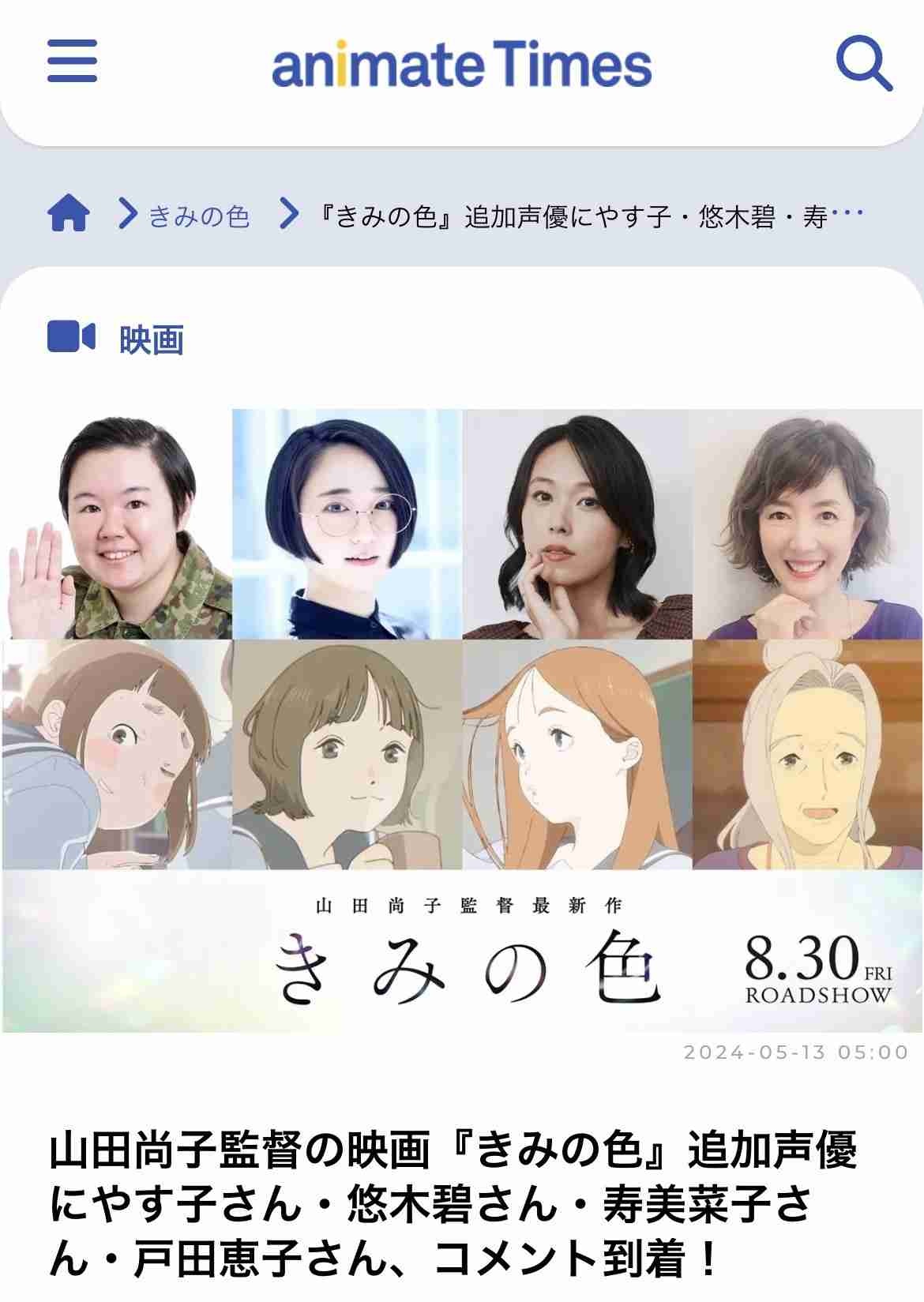Go to animate Times homepage logo
Image resolution: width=924 pixels, height=1302 pixels.
pyautogui.click(x=462, y=66)
